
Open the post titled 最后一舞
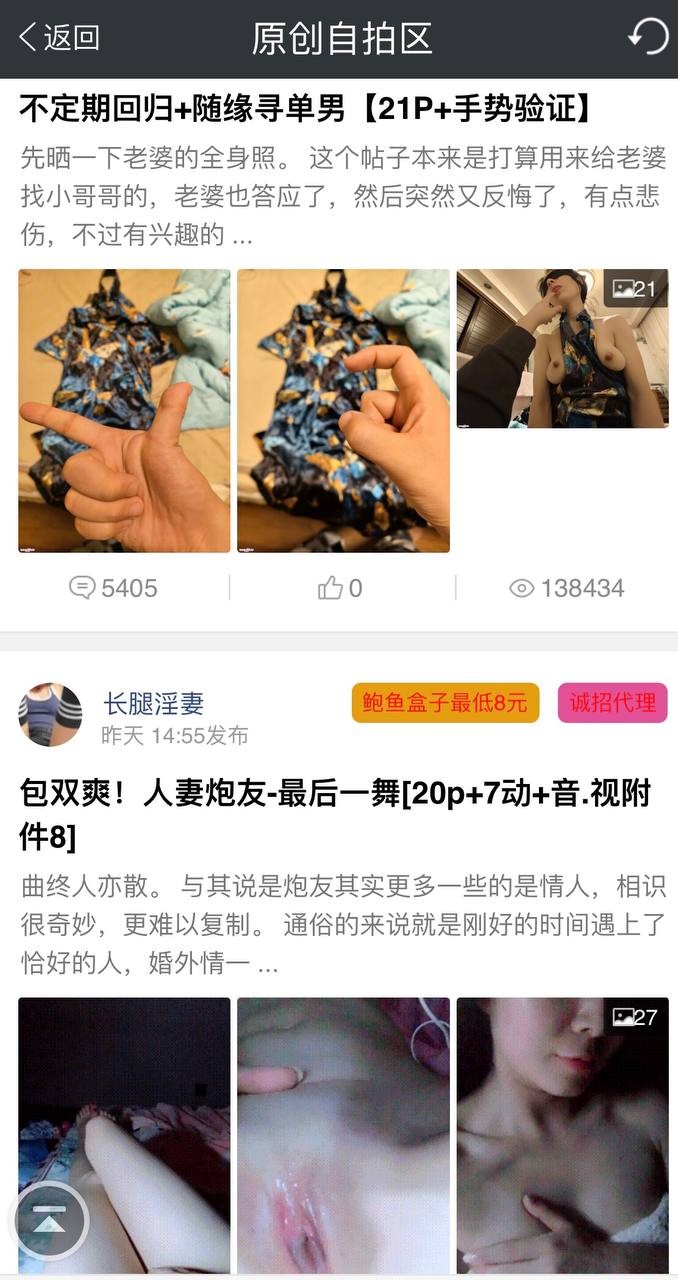point(335,814)
